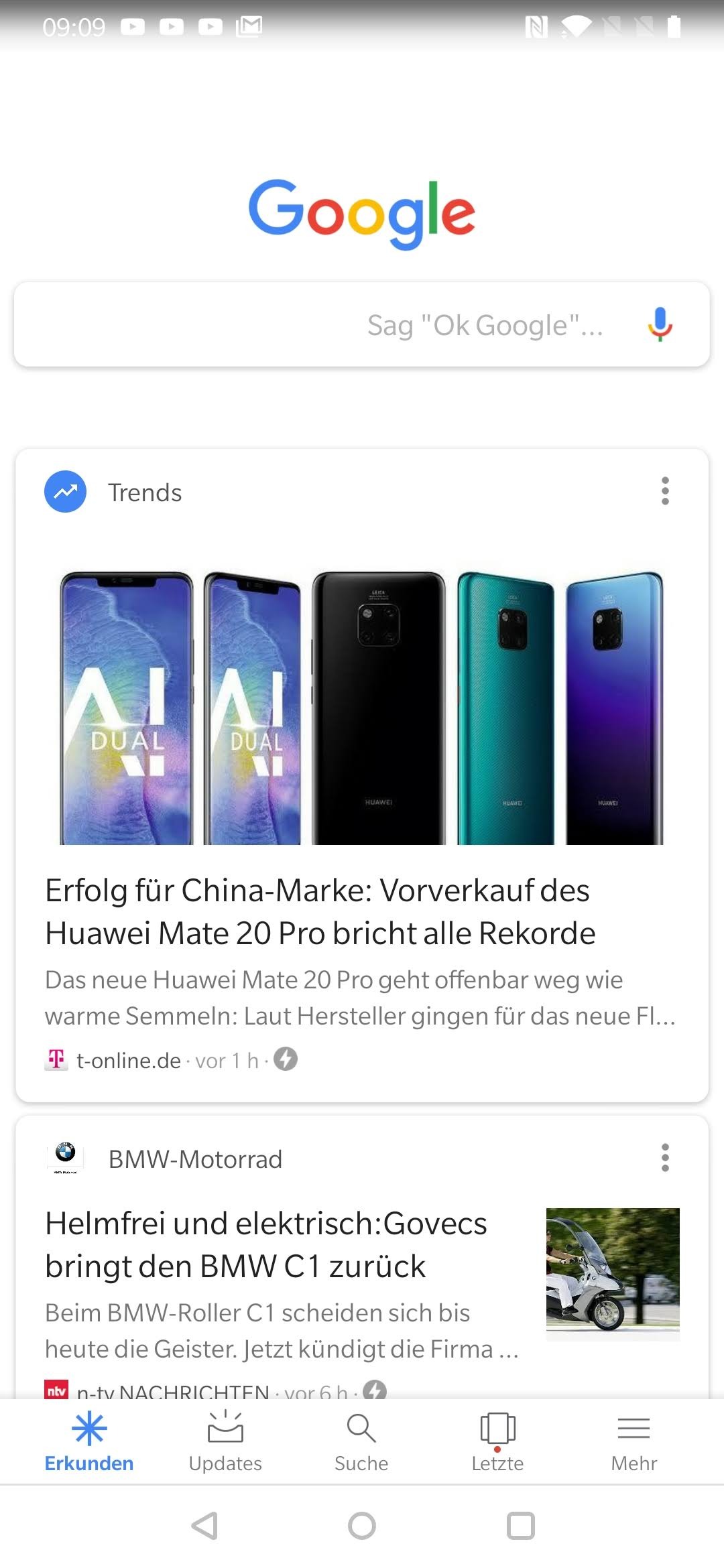
Task: Open the Huawei Mate 20 Pro article
Action: point(320,911)
